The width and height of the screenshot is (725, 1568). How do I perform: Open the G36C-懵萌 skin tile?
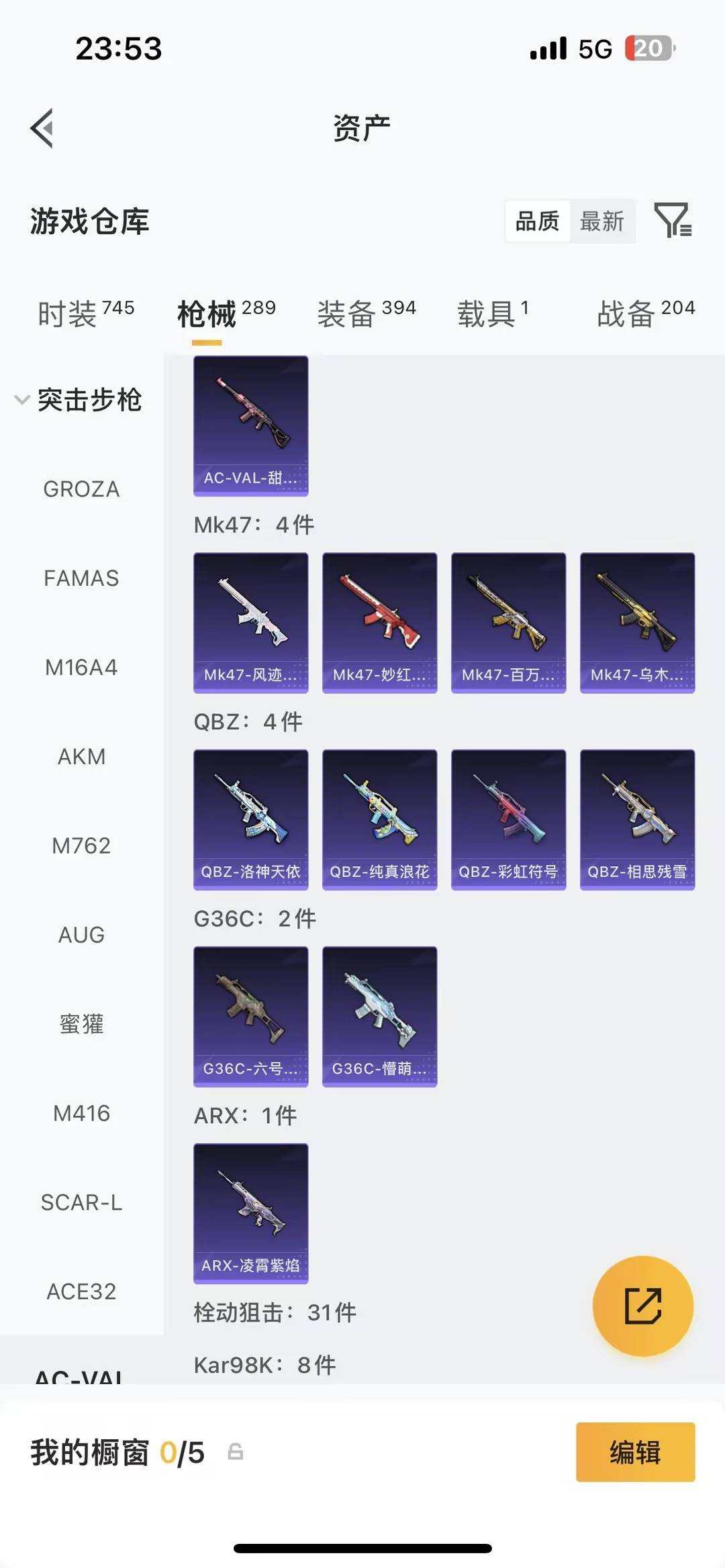click(379, 1016)
